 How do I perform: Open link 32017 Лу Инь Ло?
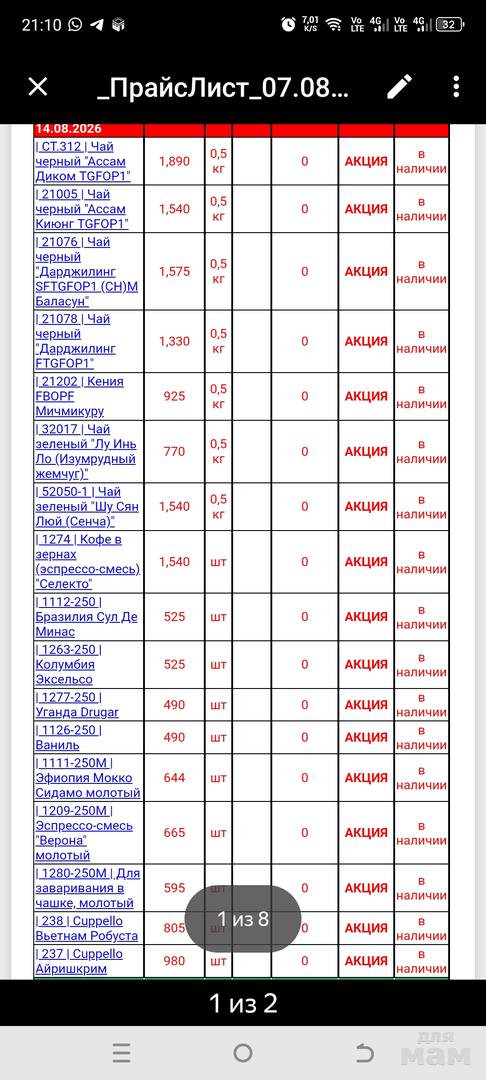[x=85, y=451]
